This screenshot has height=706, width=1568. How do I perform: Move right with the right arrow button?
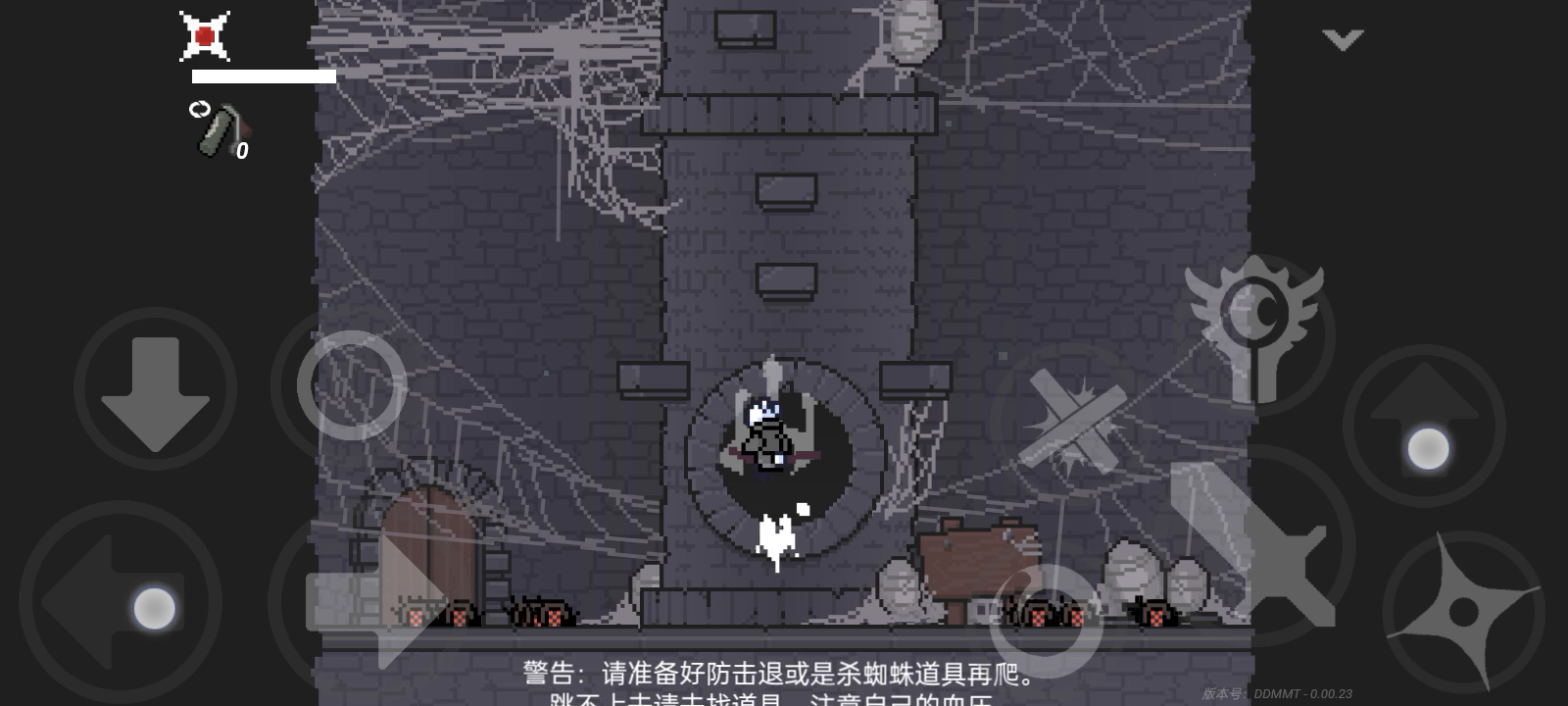click(377, 600)
